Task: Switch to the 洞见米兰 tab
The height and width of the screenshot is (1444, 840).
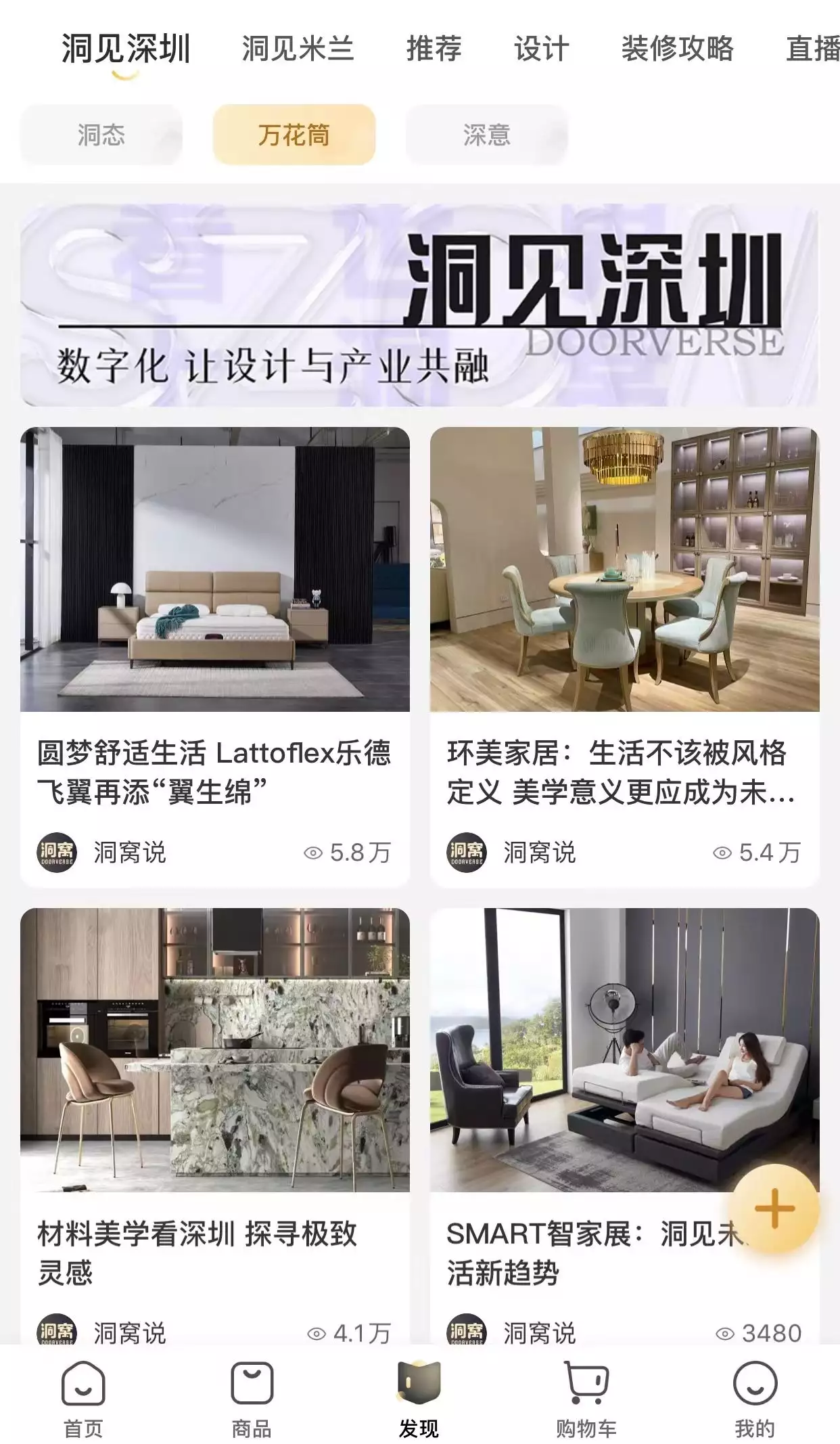Action: pos(298,49)
